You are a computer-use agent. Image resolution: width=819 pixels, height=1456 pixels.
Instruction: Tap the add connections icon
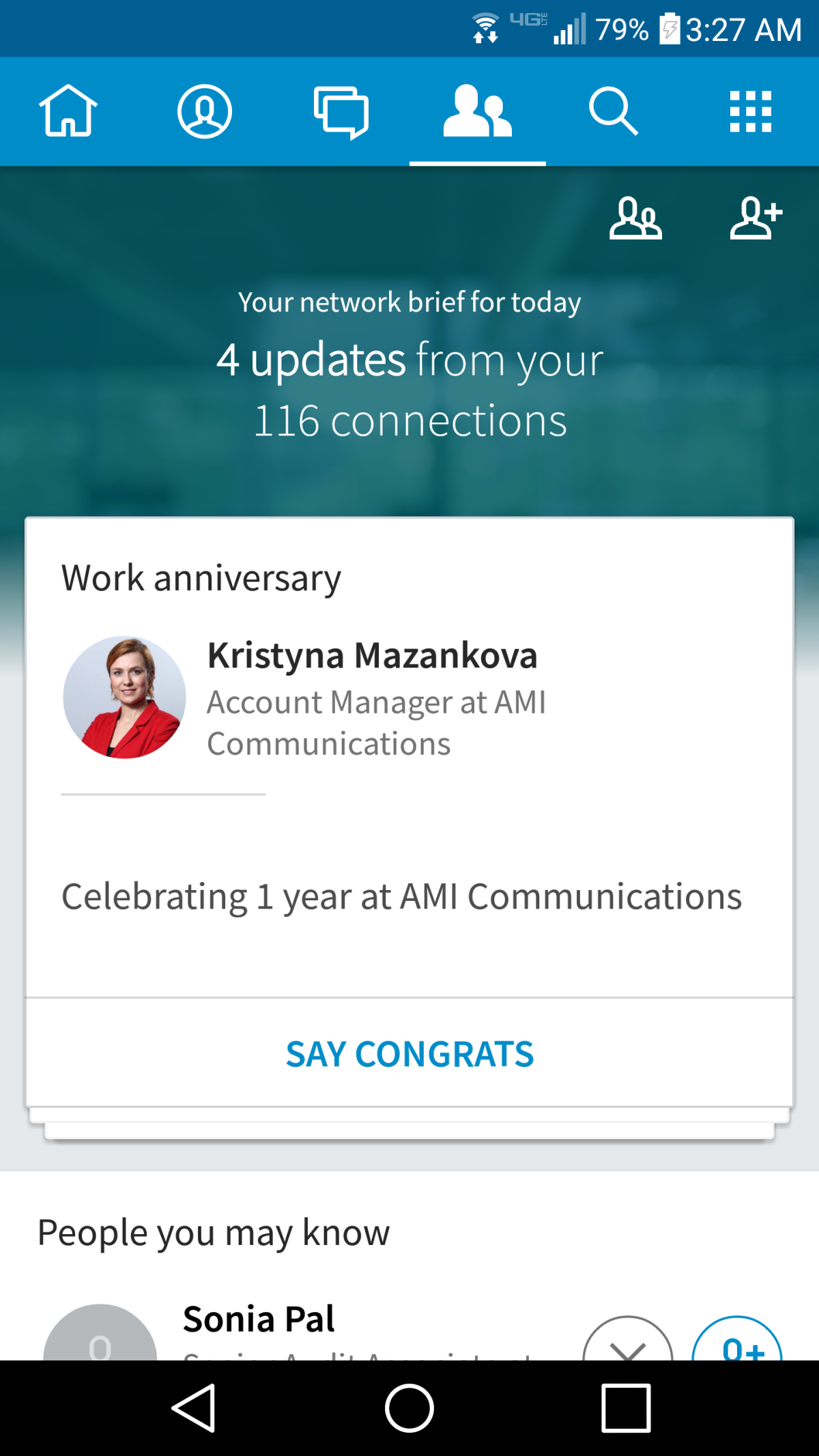[755, 218]
